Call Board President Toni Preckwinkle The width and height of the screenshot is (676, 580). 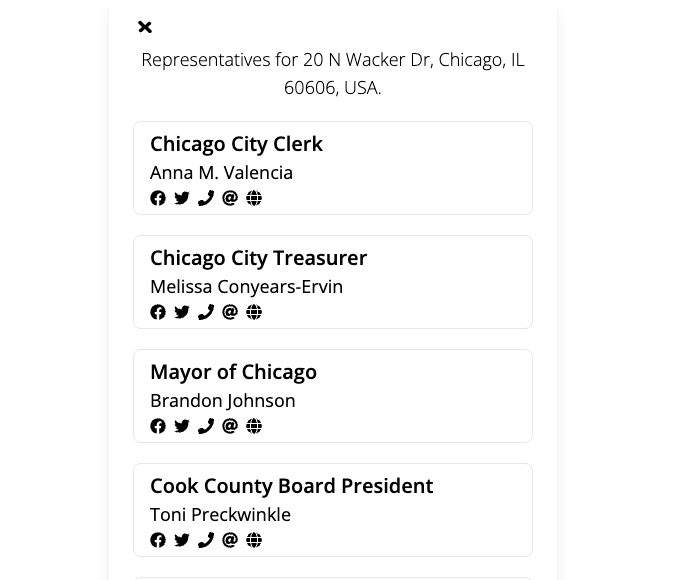206,540
